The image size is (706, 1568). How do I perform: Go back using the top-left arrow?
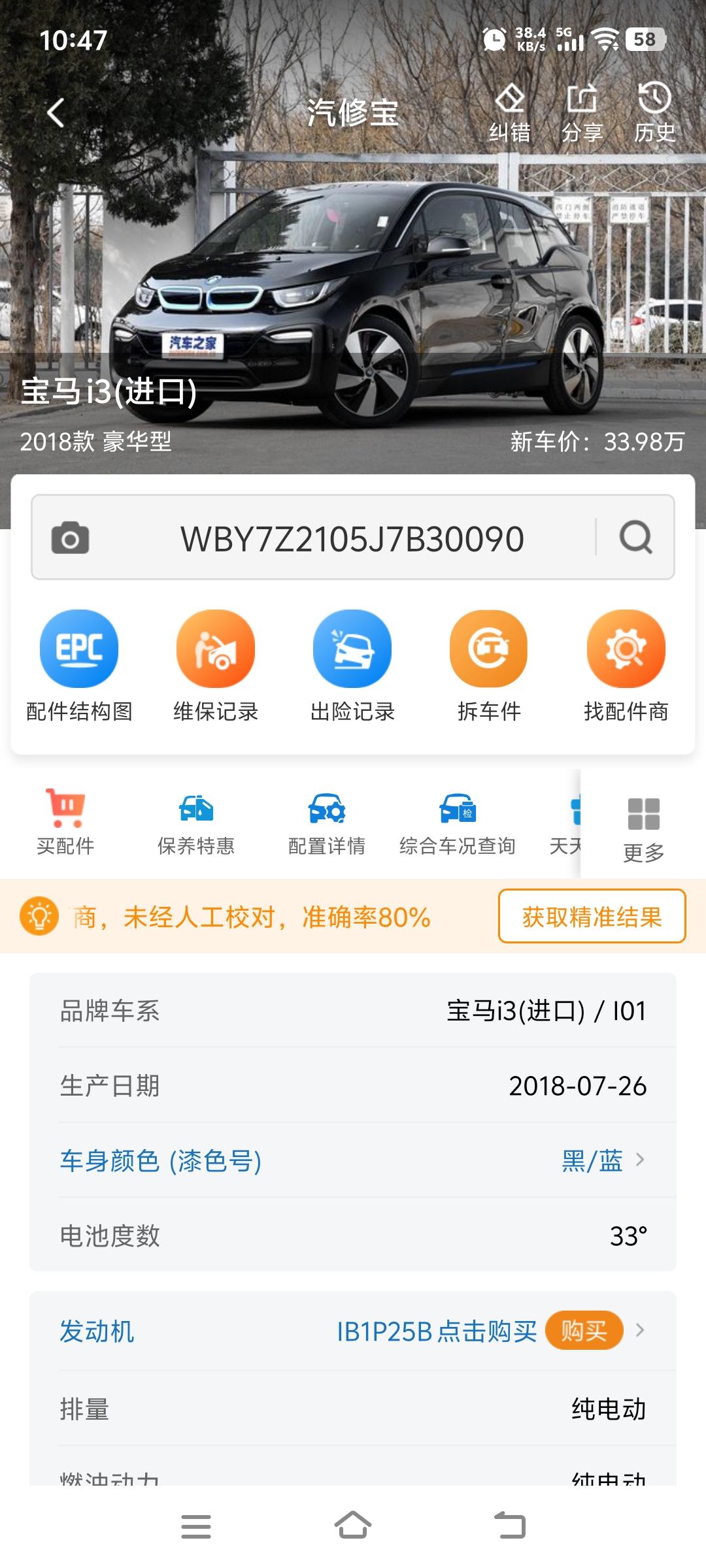pyautogui.click(x=56, y=113)
